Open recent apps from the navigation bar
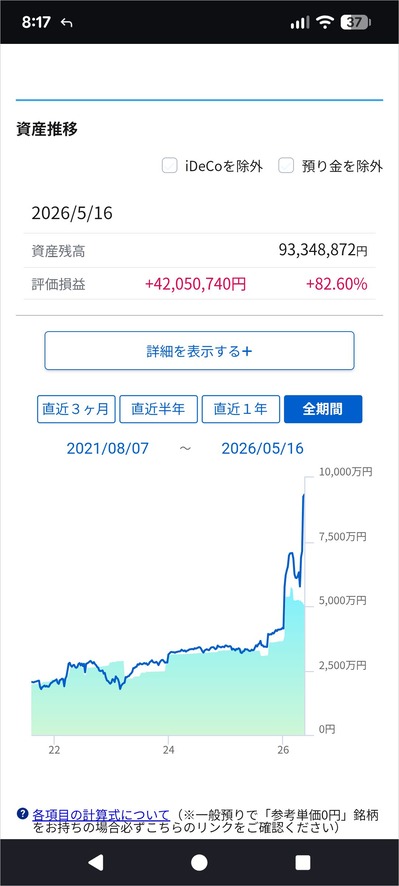Image resolution: width=399 pixels, height=886 pixels. (303, 862)
